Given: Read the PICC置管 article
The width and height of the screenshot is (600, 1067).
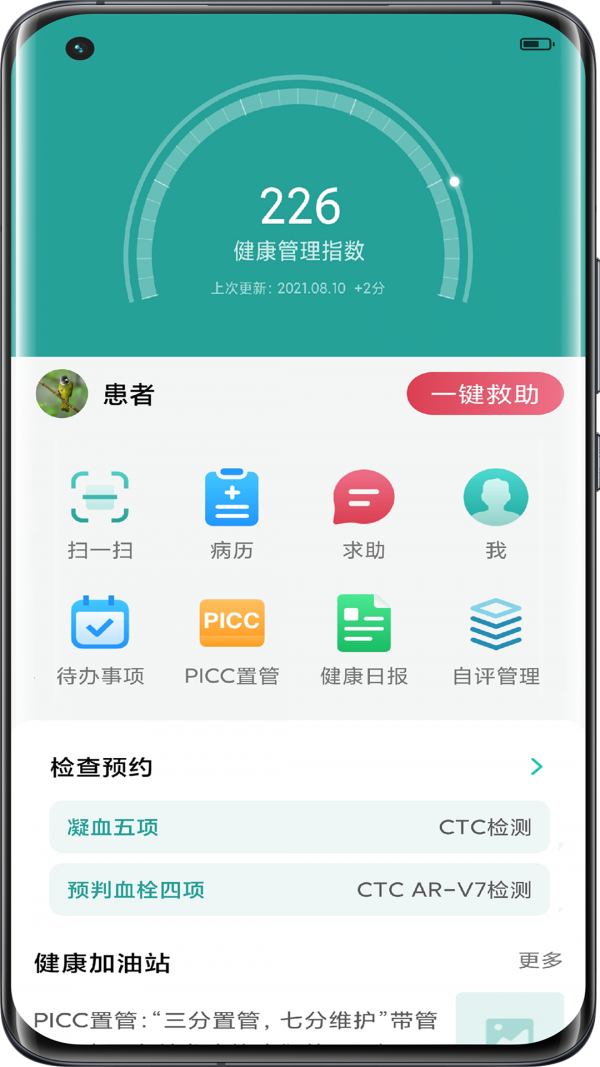Looking at the screenshot, I should [x=236, y=1022].
